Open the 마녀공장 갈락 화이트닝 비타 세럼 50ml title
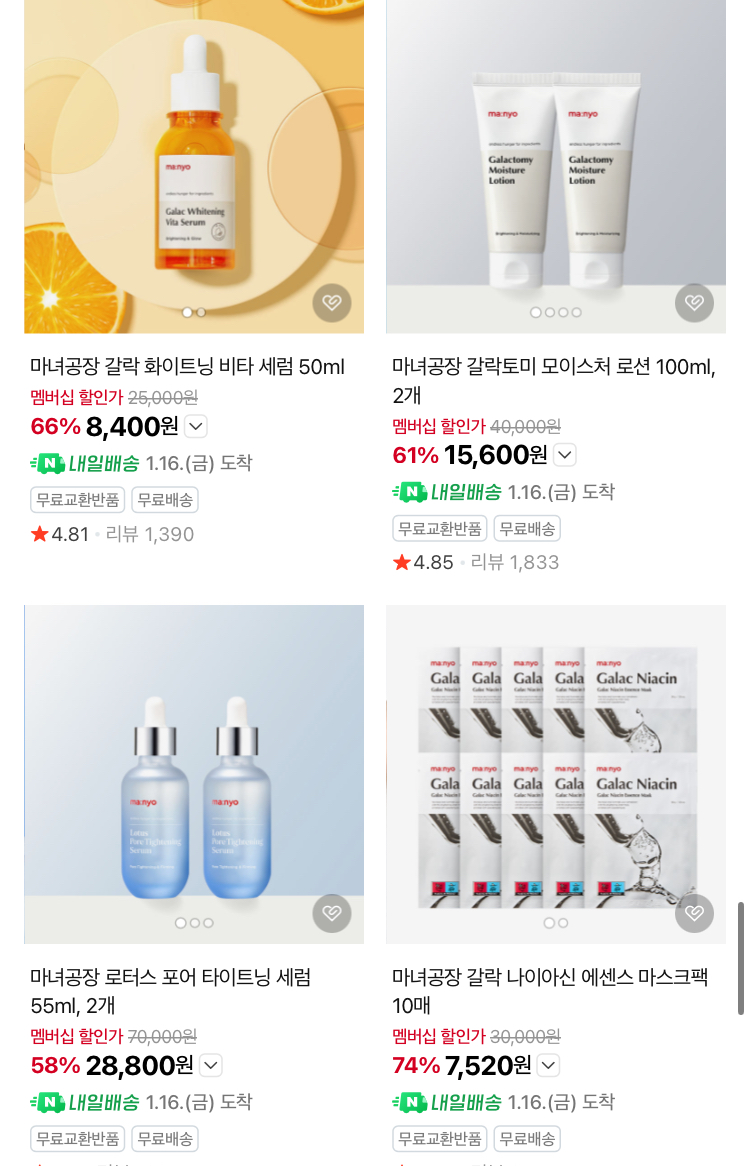750x1166 pixels. (x=187, y=367)
